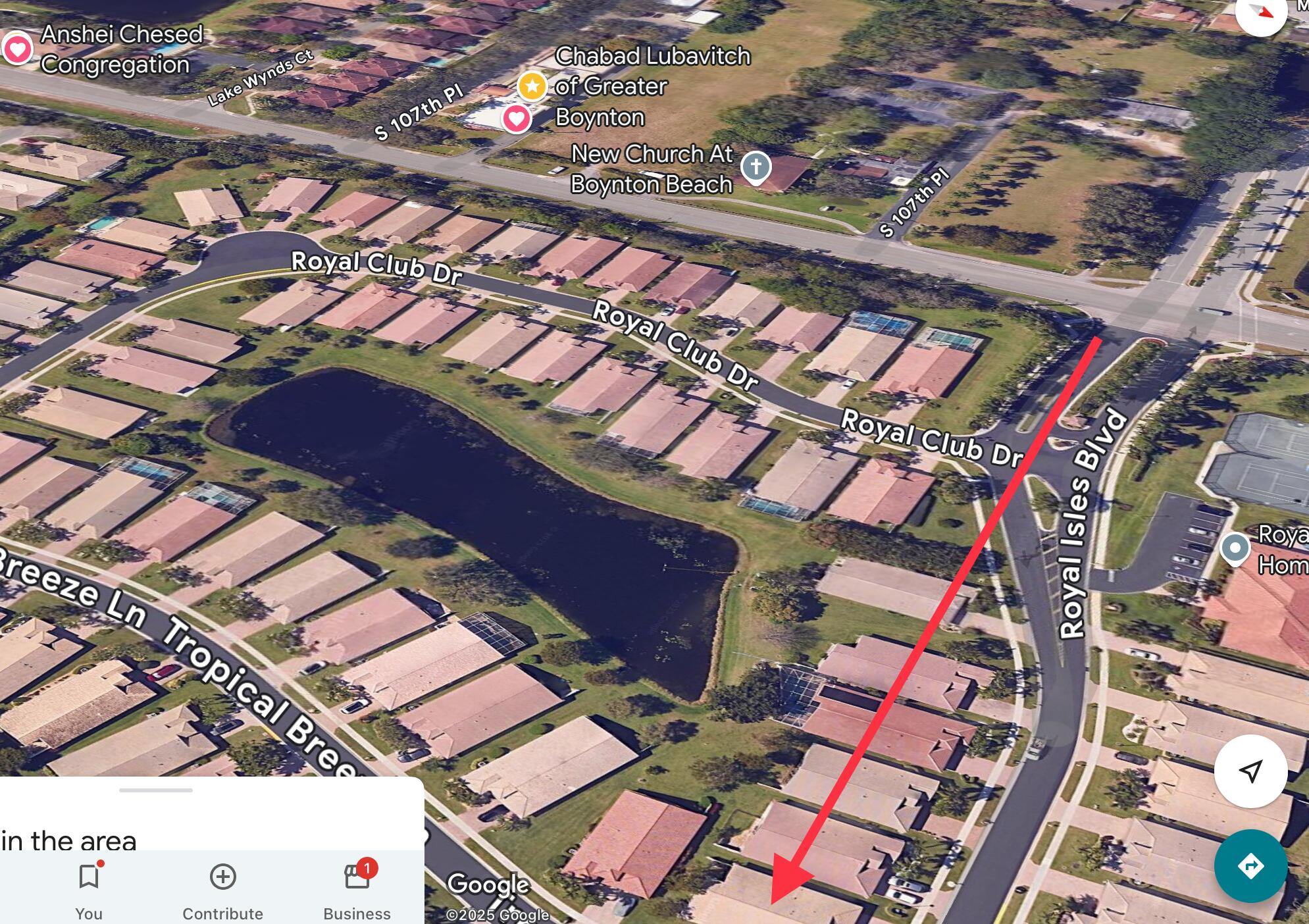Select the Anshei Chesed Congregation pin
Screen dimensions: 1309x924
click(17, 49)
